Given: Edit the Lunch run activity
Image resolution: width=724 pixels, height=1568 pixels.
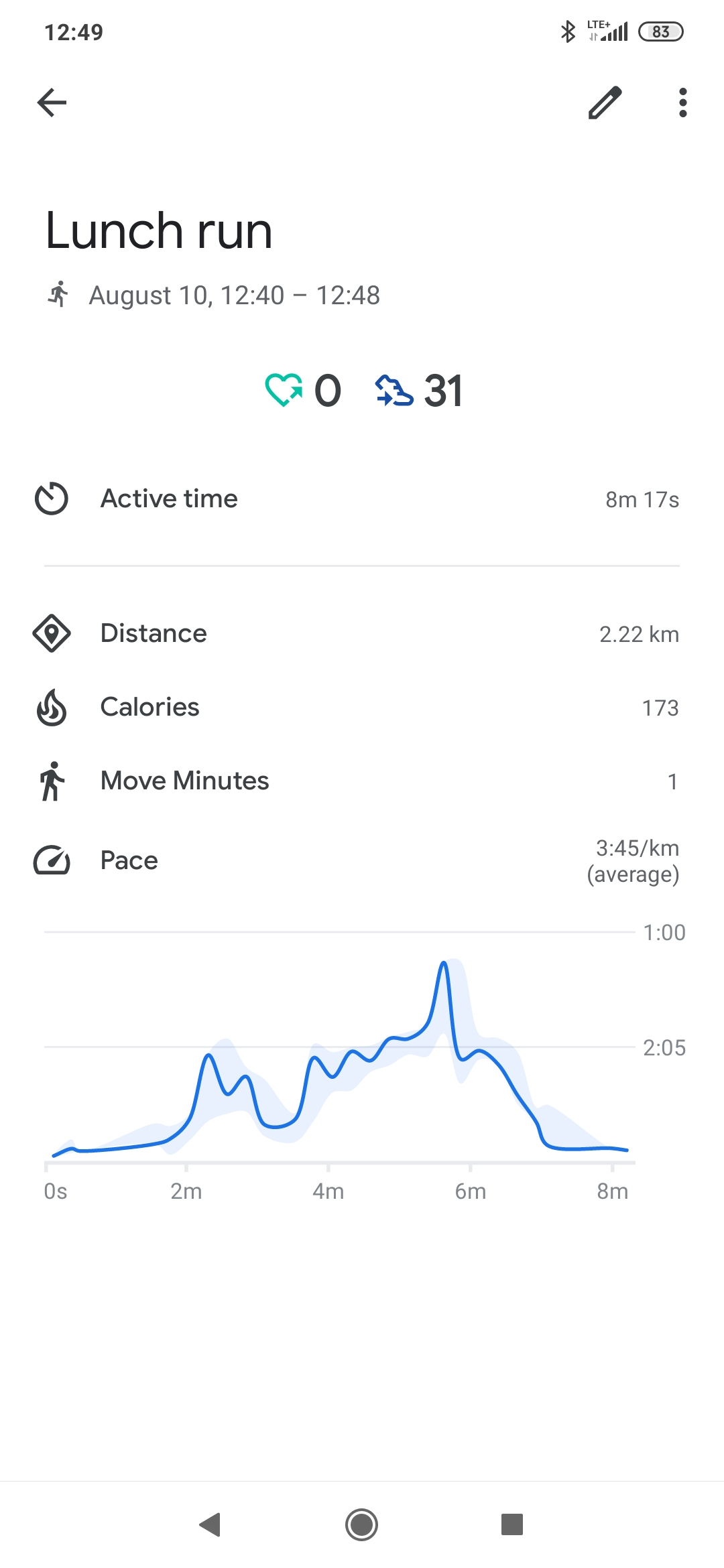Looking at the screenshot, I should 605,103.
